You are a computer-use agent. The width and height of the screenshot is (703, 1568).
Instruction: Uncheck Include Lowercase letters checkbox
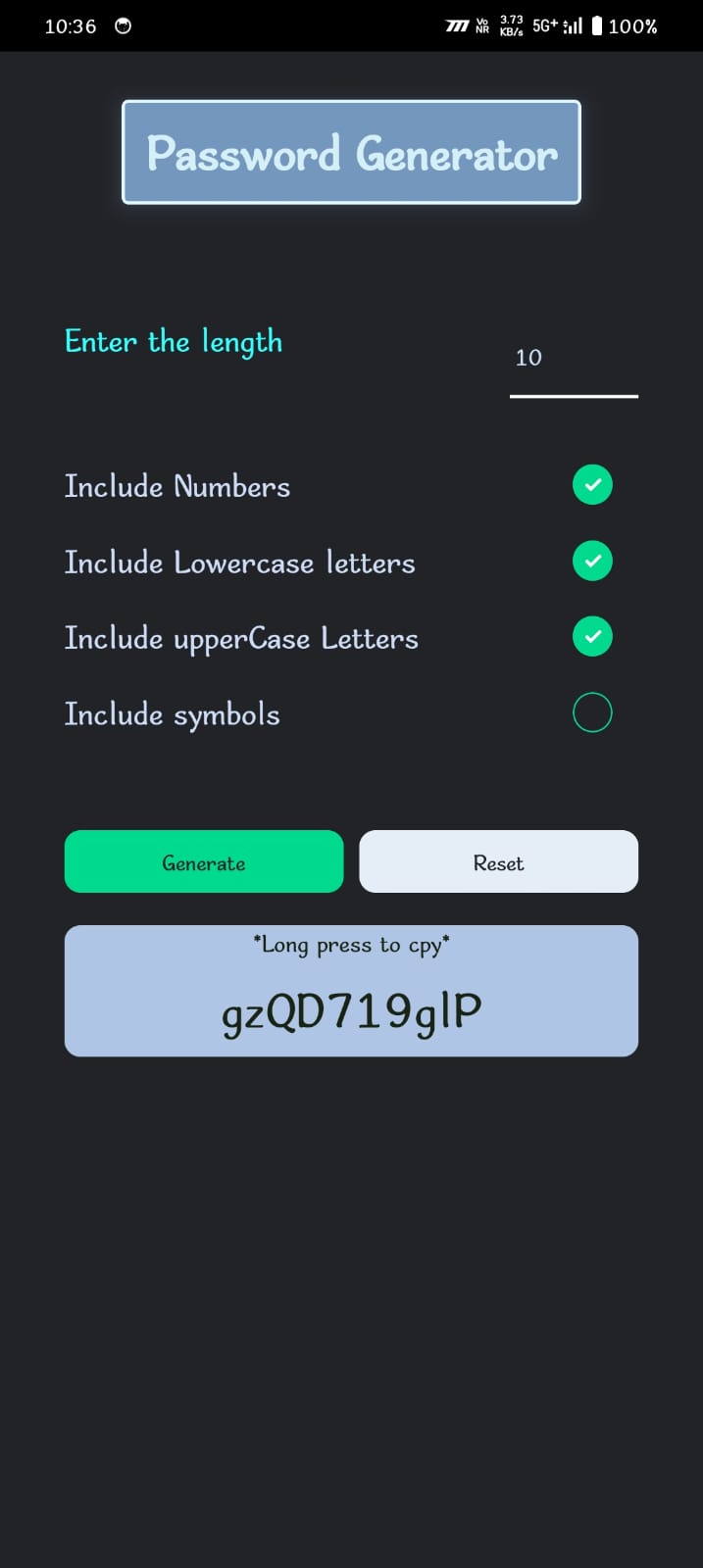tap(592, 561)
